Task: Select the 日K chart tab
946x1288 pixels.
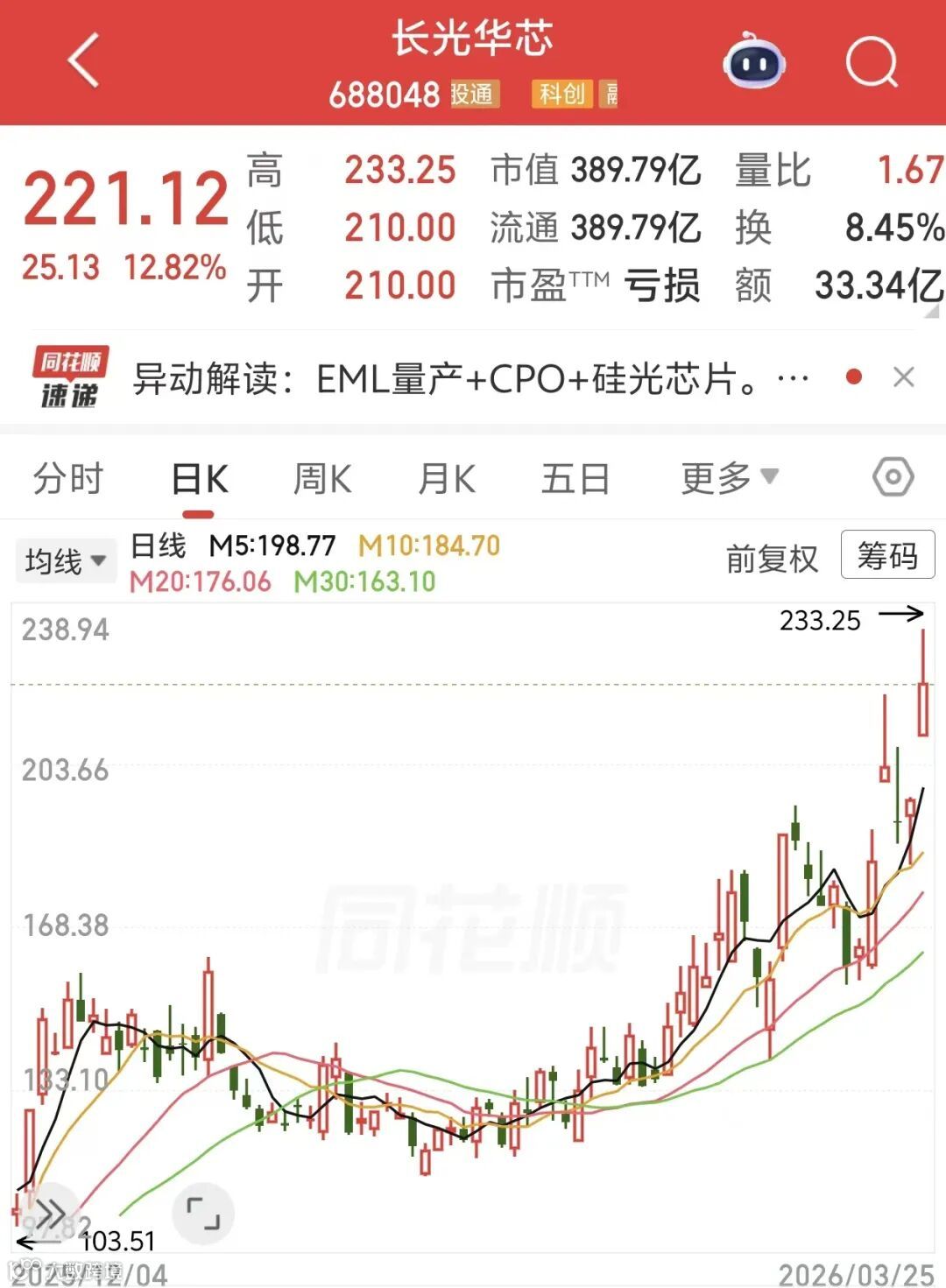Action: coord(200,479)
